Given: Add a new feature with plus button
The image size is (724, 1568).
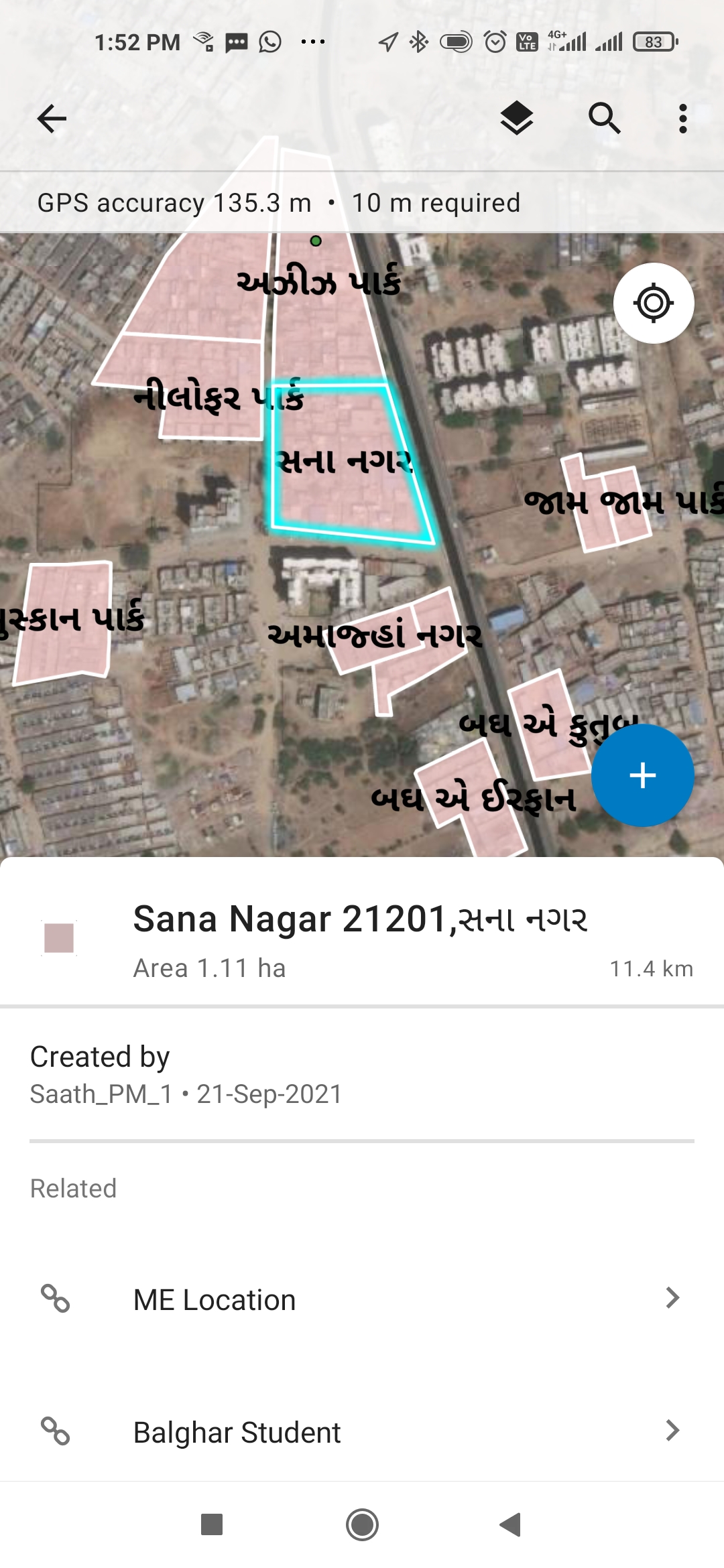Looking at the screenshot, I should (642, 775).
